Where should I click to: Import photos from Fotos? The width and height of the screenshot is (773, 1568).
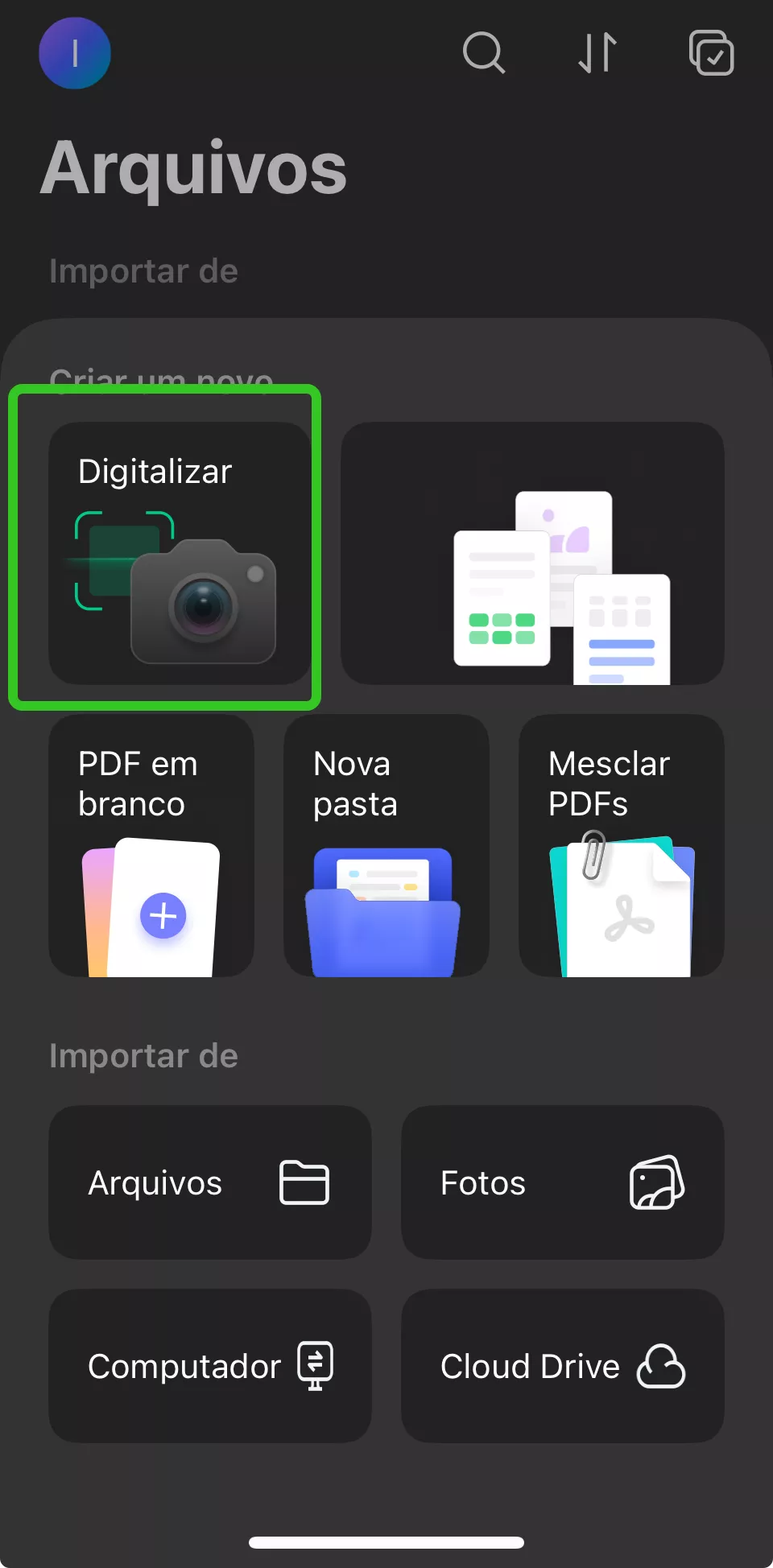coord(562,1182)
